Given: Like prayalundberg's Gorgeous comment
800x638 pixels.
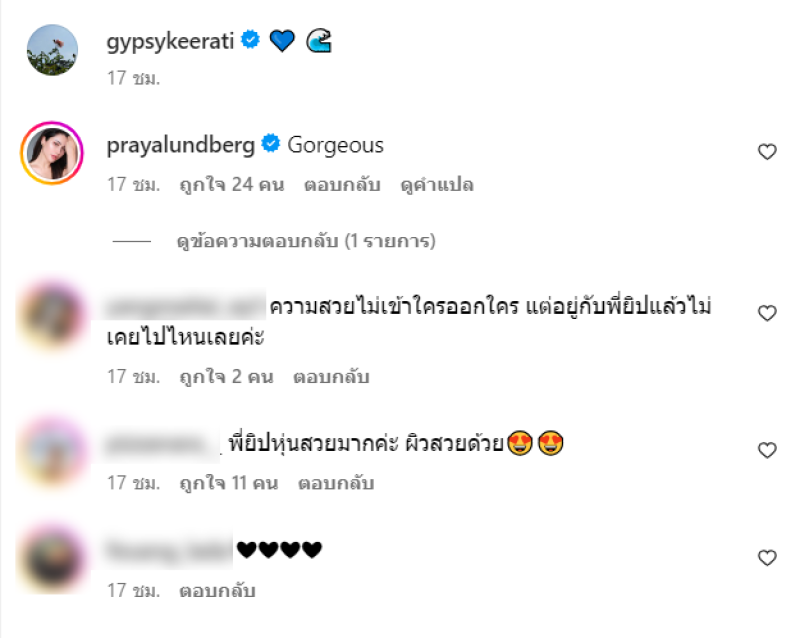Looking at the screenshot, I should (767, 152).
